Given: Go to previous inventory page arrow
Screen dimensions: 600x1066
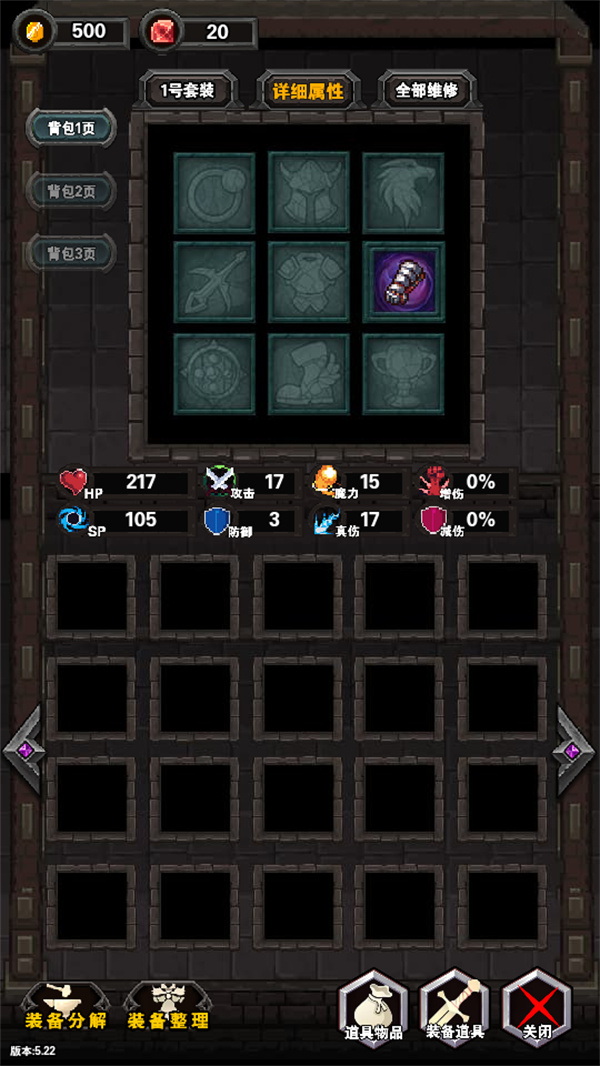Looking at the screenshot, I should coord(24,749).
